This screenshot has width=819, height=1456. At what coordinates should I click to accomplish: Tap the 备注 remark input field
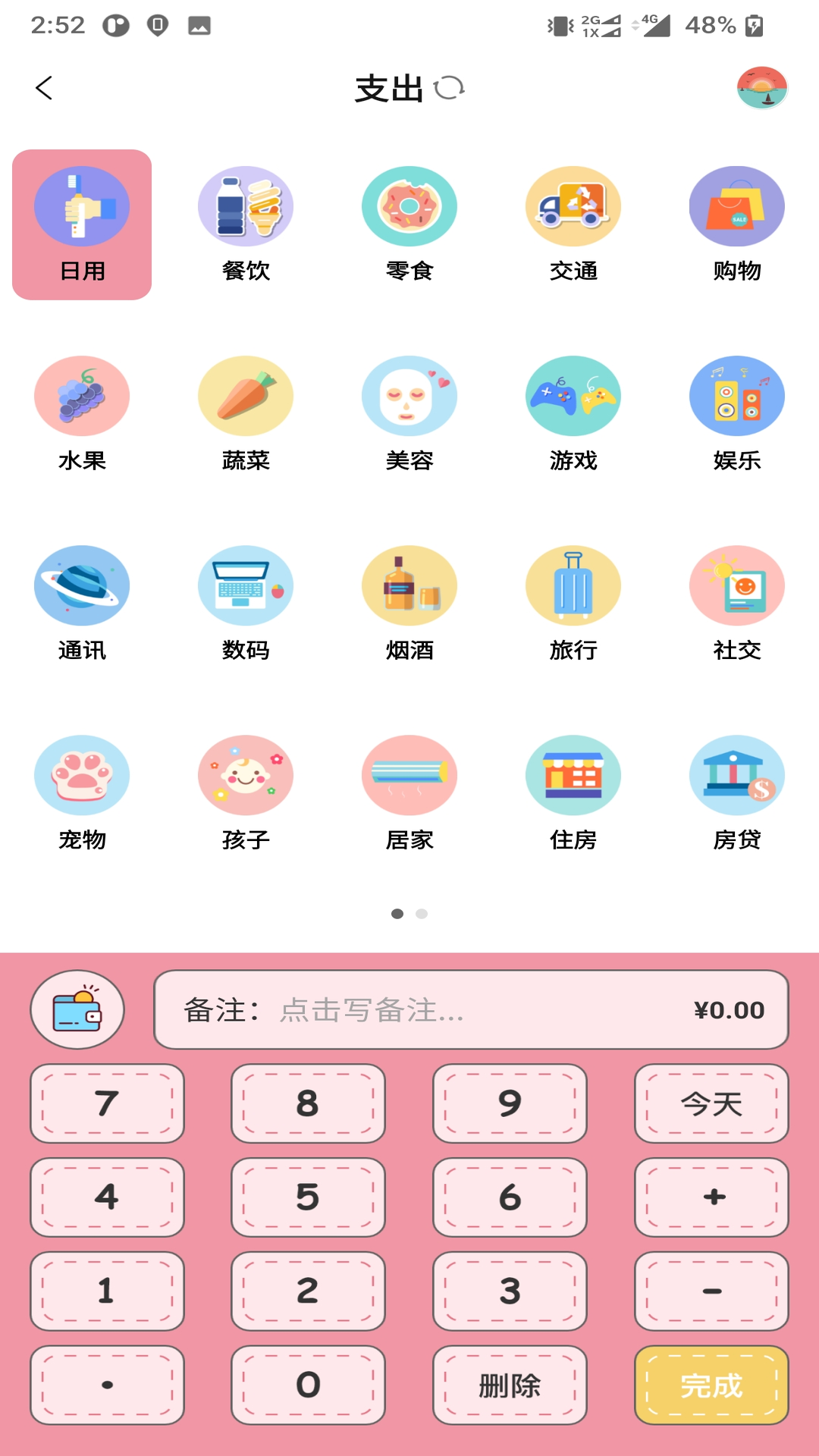coord(425,1009)
